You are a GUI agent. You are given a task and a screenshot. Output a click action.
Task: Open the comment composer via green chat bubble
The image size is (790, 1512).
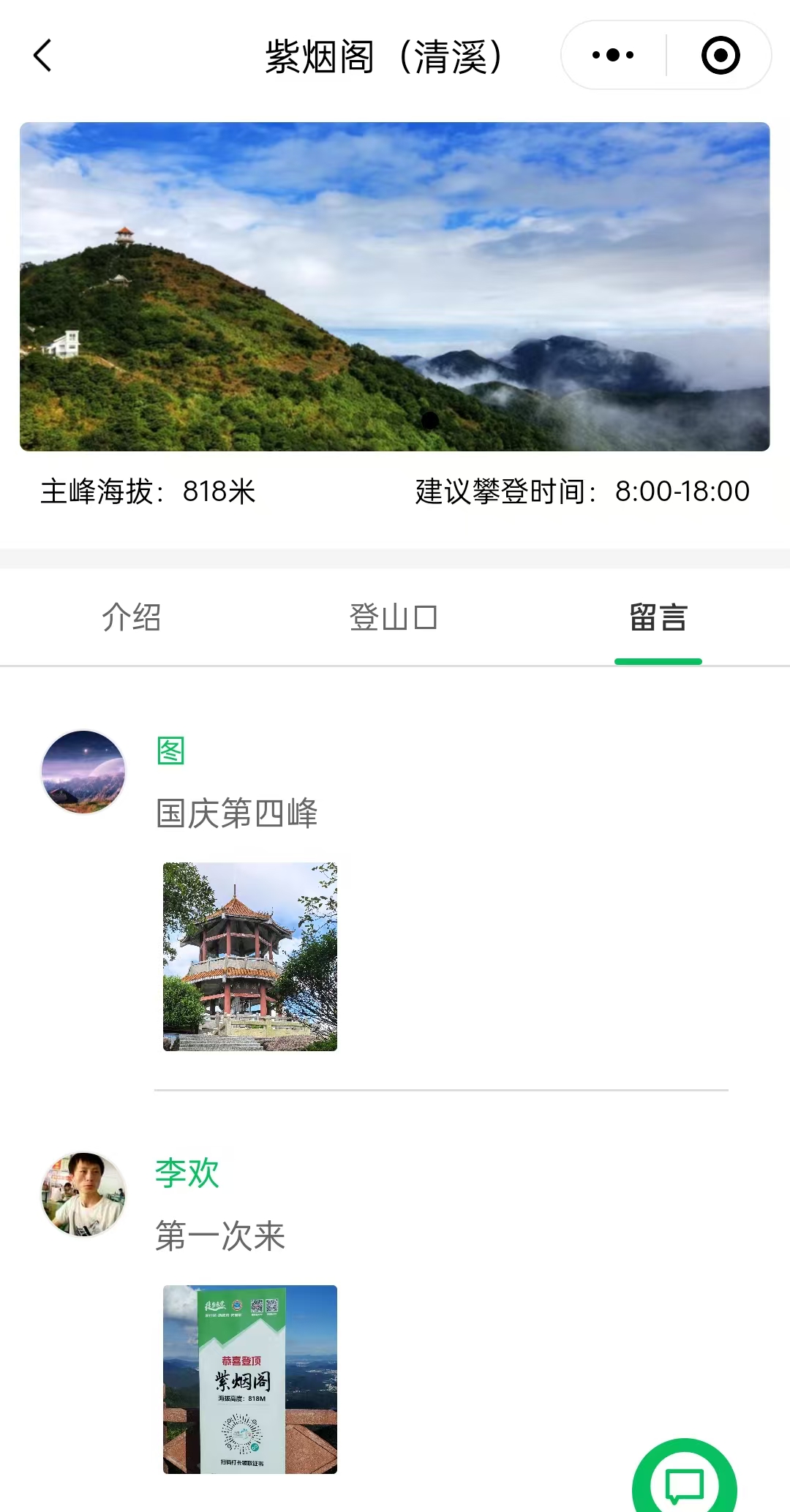coord(686,1480)
